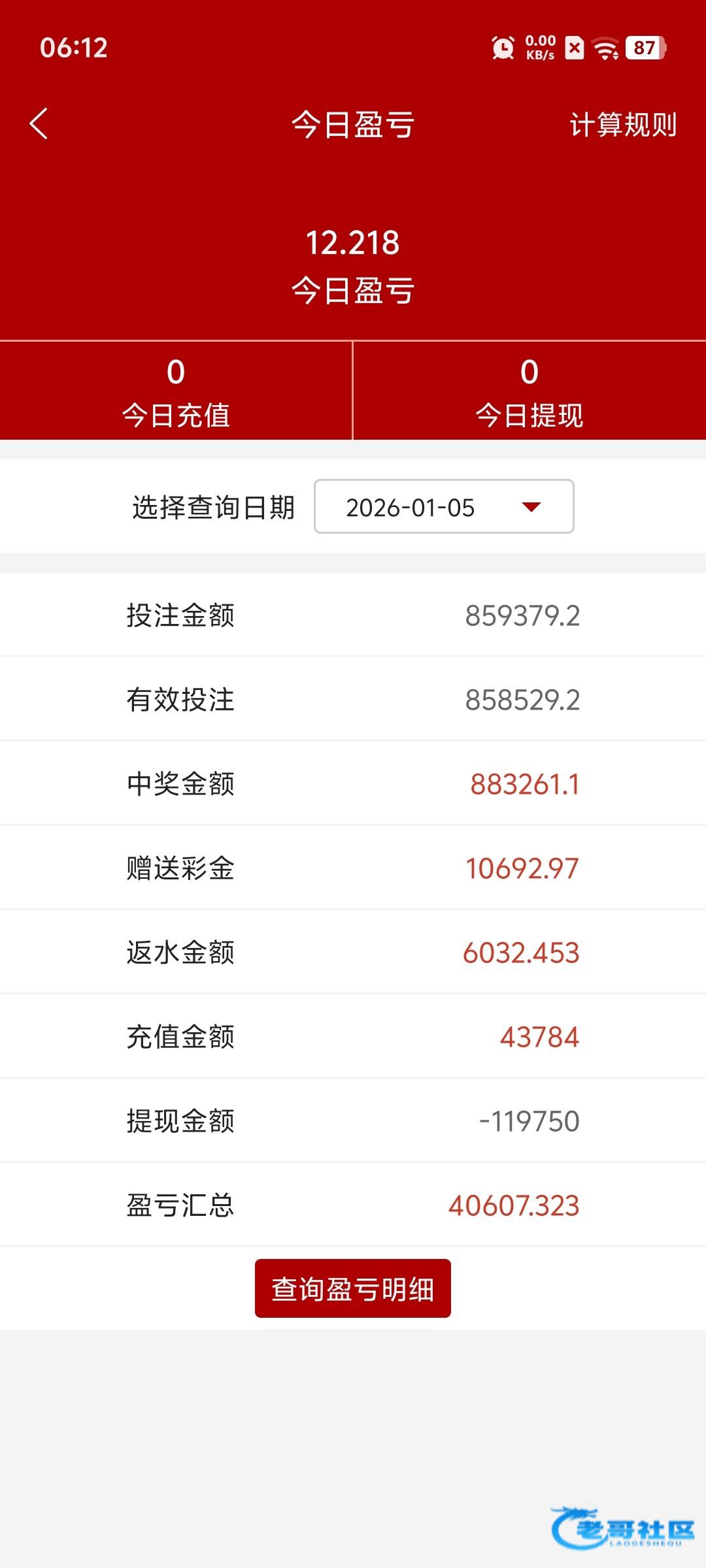This screenshot has height=1568, width=706.
Task: Tap the 查询盈亏明细 button
Action: (x=353, y=1288)
